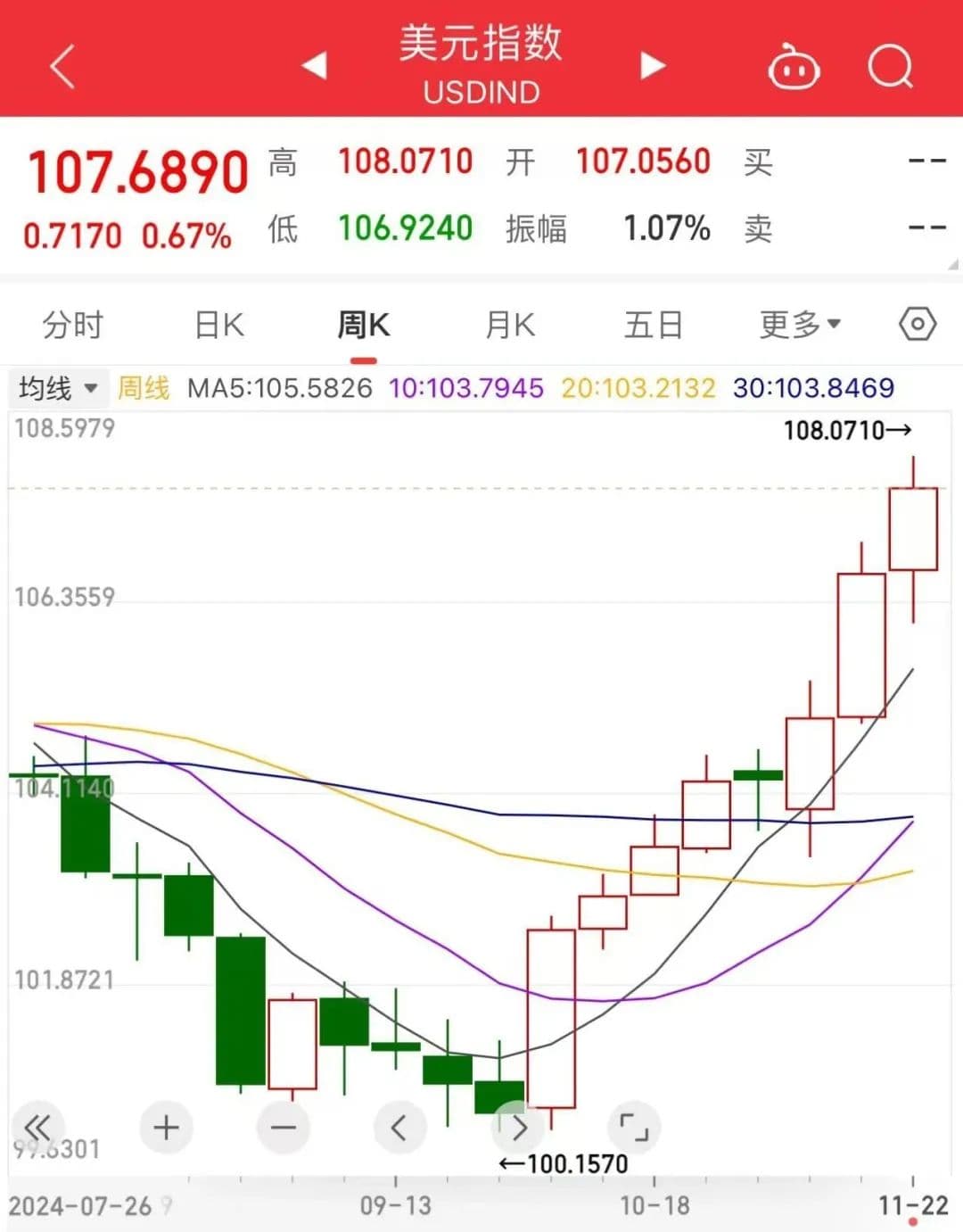The width and height of the screenshot is (963, 1232).
Task: Open search with the magnifier icon
Action: (890, 67)
